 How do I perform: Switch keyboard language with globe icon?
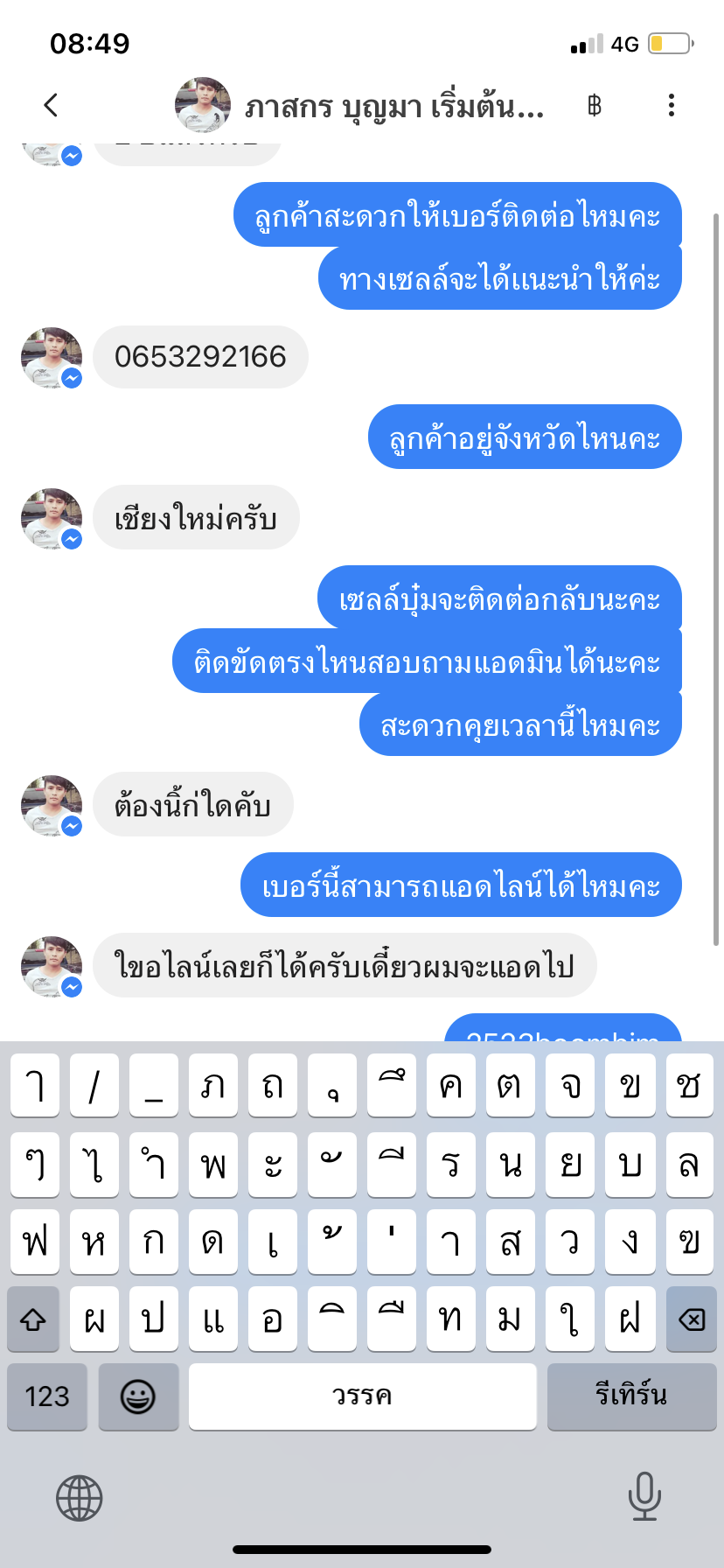pyautogui.click(x=80, y=1497)
